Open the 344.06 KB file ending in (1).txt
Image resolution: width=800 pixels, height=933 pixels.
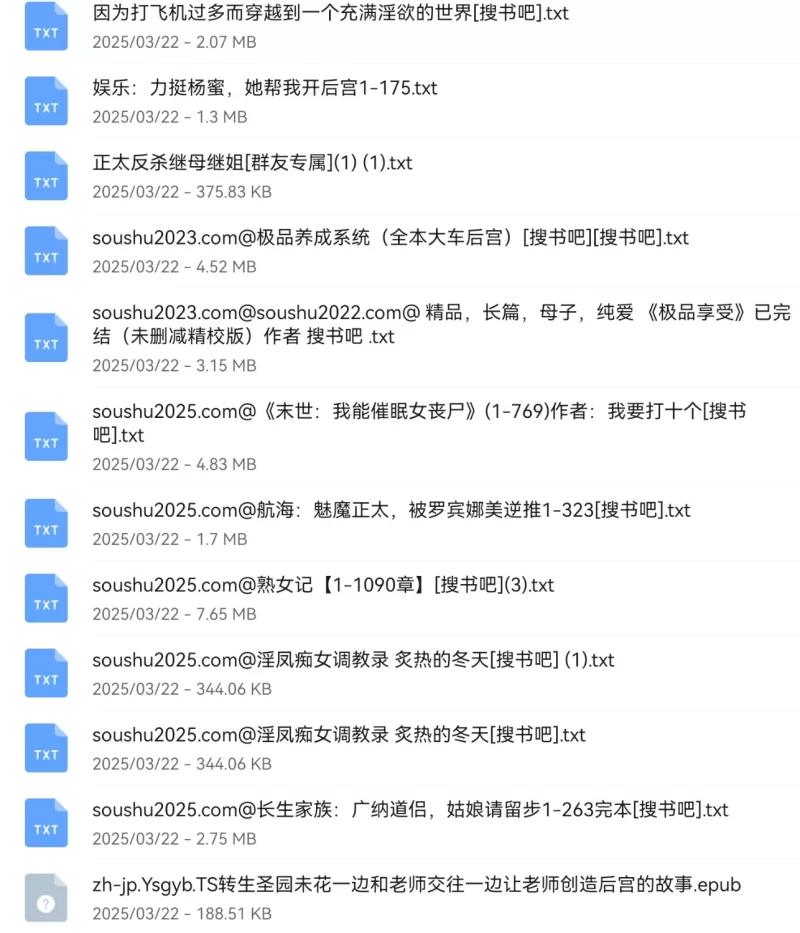(353, 660)
